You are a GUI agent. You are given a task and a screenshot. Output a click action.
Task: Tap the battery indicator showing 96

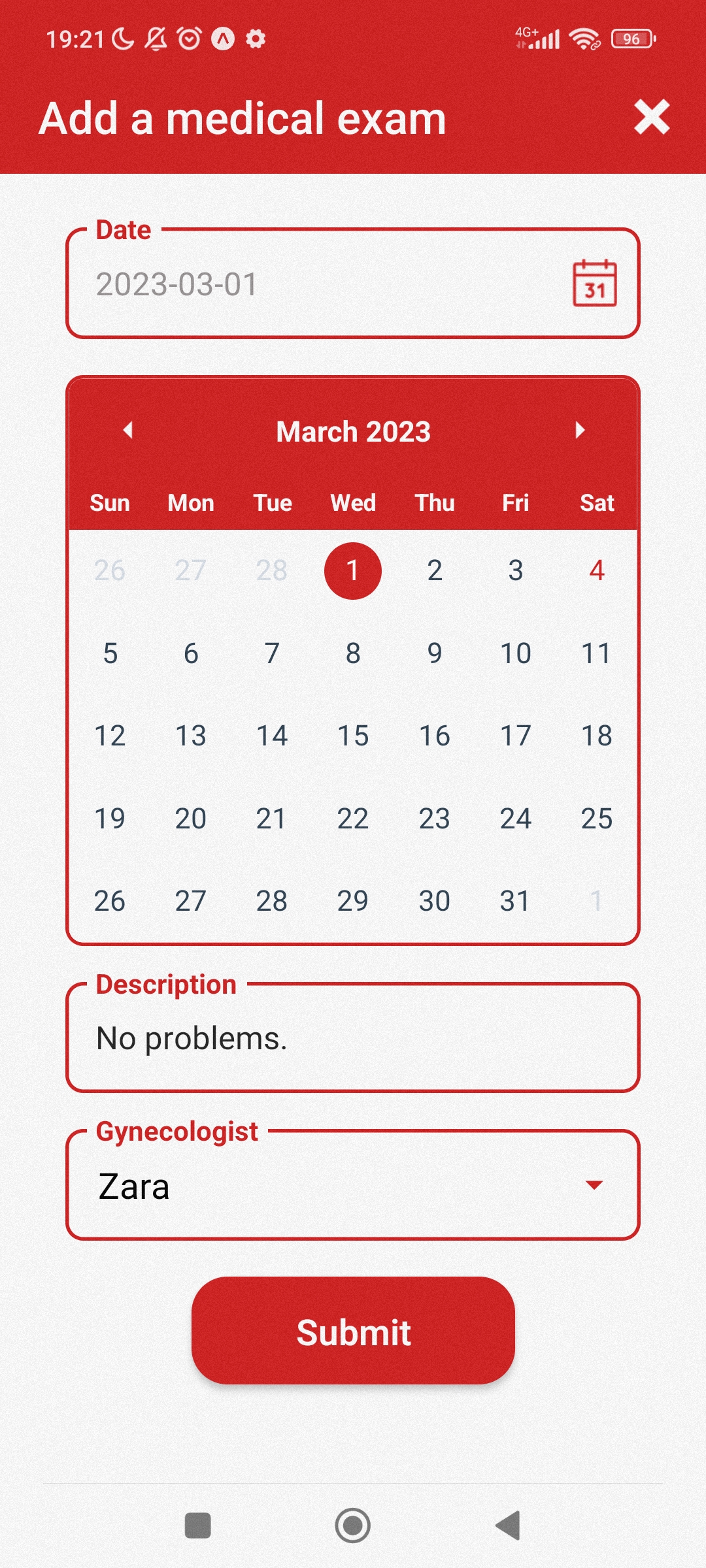click(630, 39)
